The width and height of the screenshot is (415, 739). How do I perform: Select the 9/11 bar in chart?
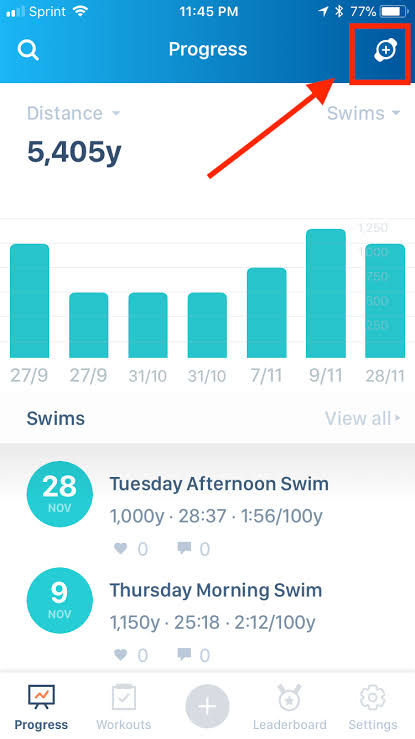click(x=326, y=293)
